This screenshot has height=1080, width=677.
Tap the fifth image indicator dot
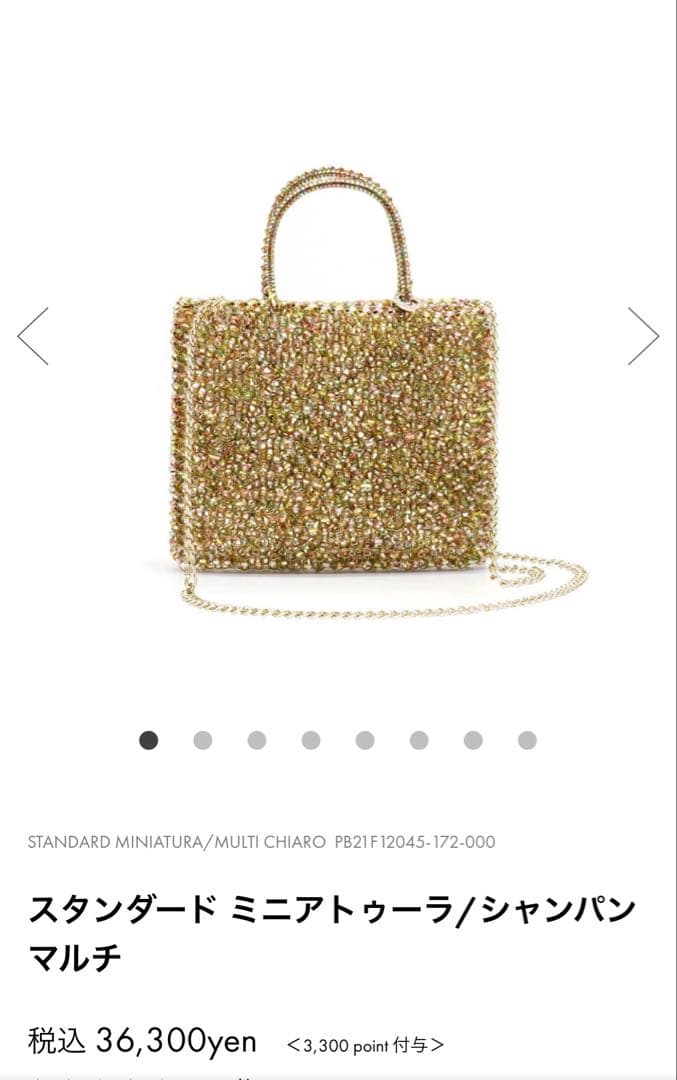pos(365,740)
